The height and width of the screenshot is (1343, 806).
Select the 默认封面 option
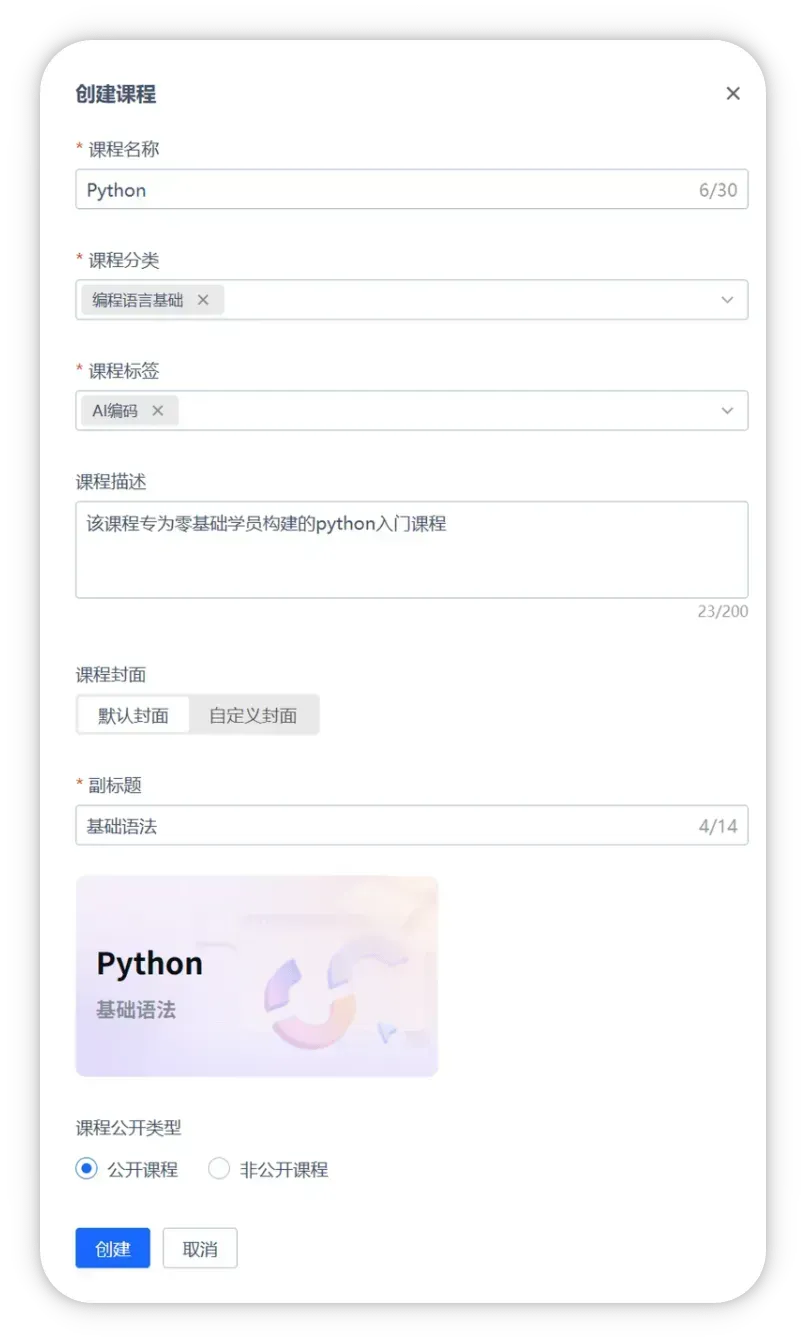(x=133, y=715)
